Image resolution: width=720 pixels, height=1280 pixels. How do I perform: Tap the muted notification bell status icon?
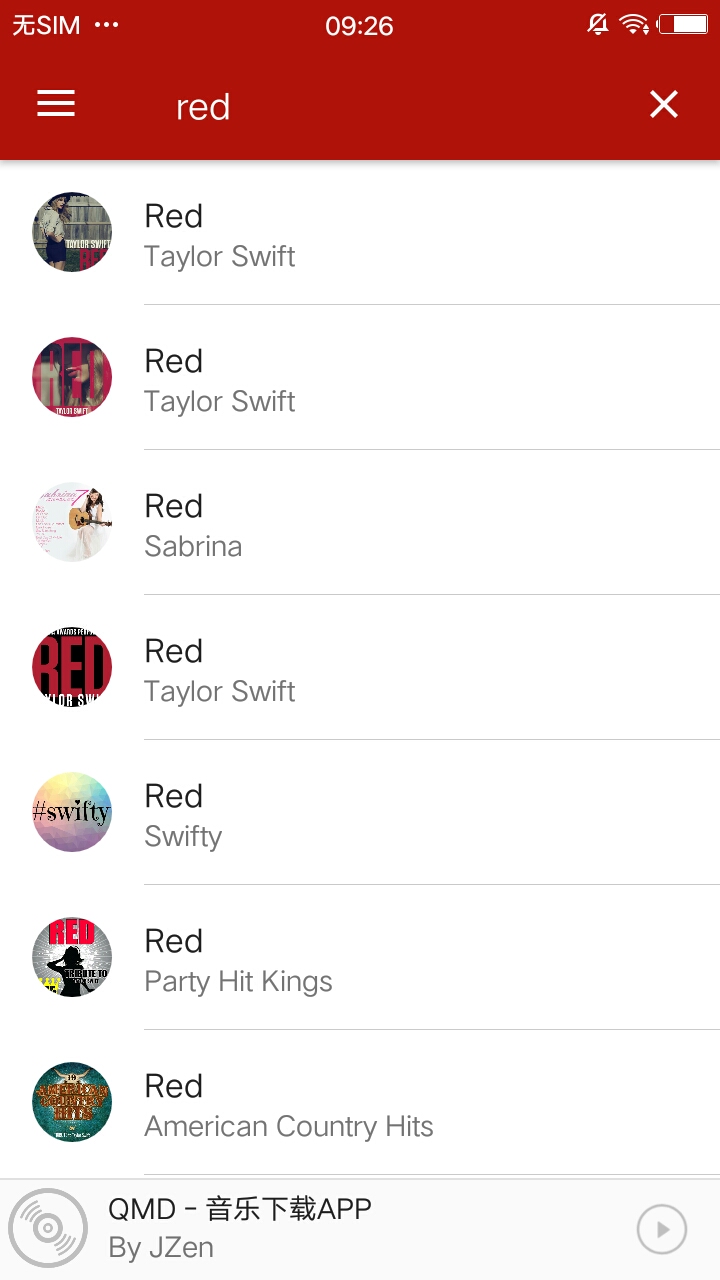pyautogui.click(x=598, y=25)
